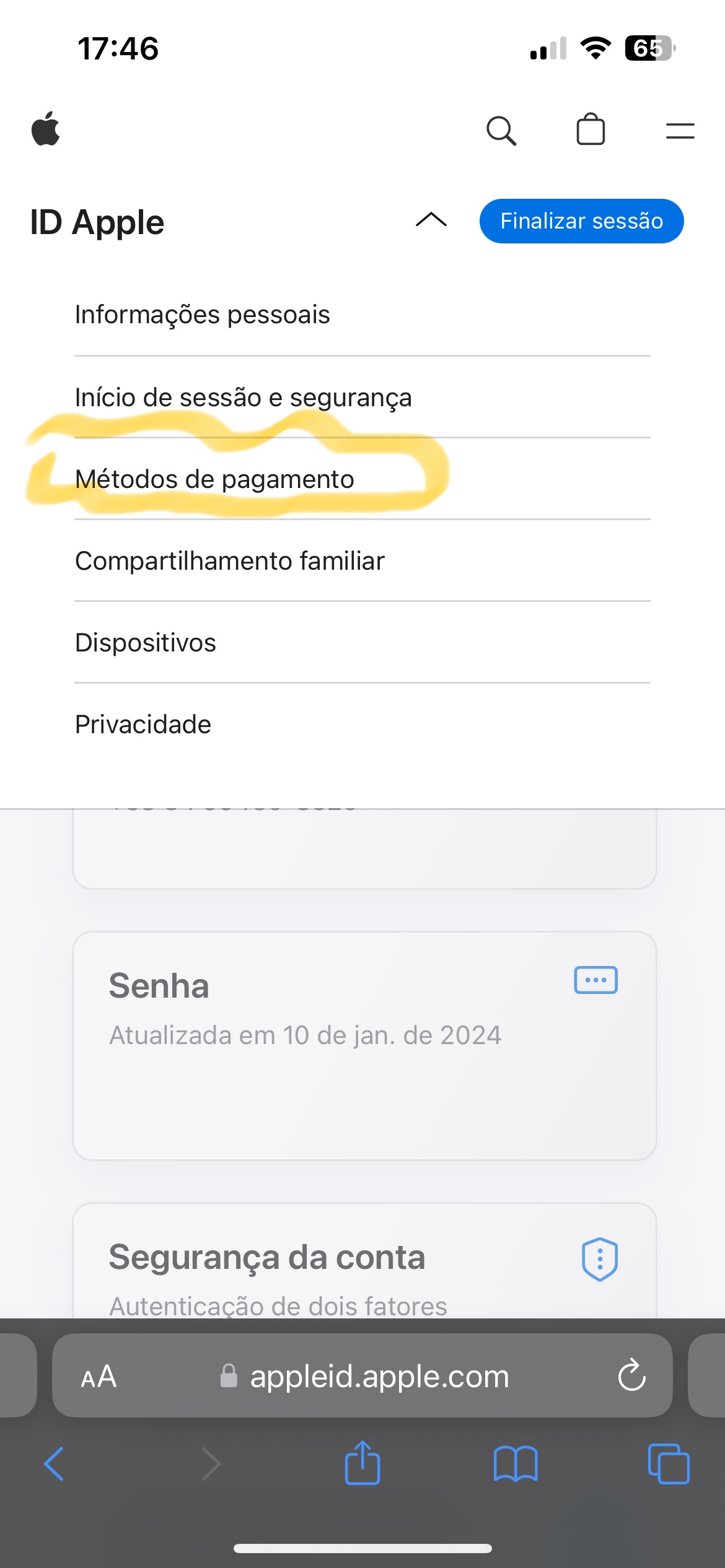Tap the AA page settings button
Image resolution: width=725 pixels, height=1568 pixels.
click(x=99, y=1377)
